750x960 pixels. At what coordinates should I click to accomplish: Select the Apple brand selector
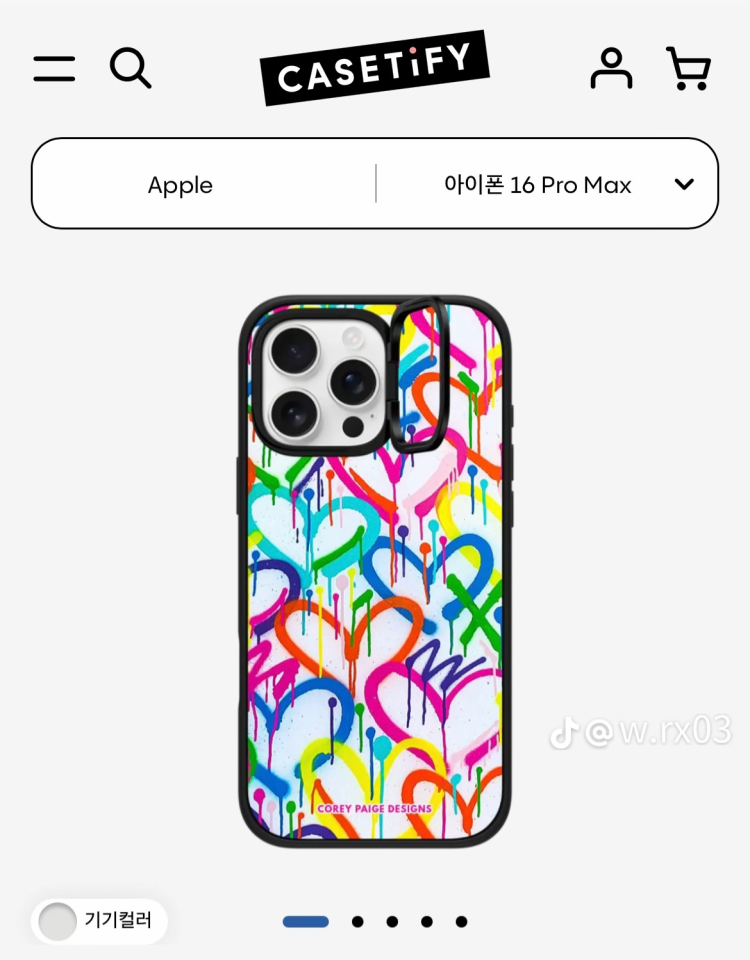point(180,185)
